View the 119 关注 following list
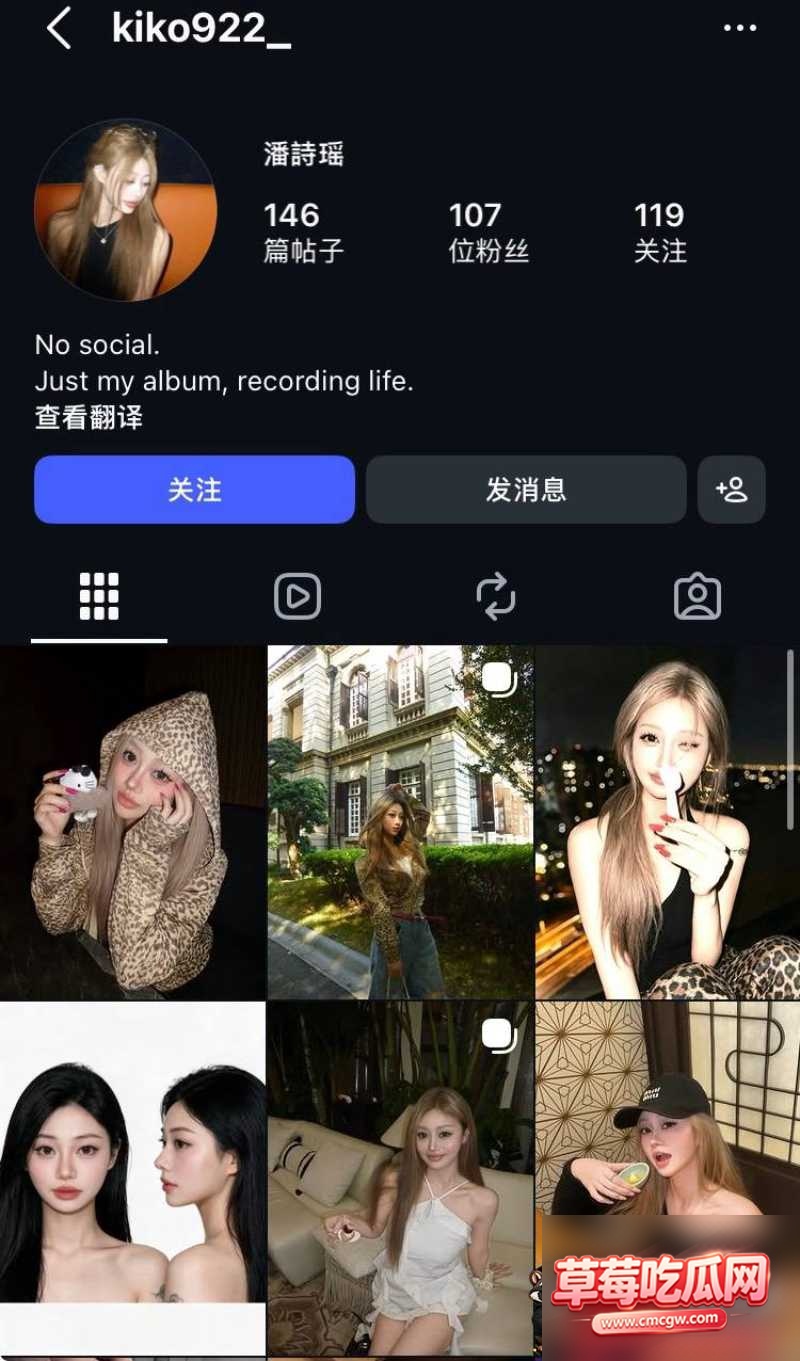 coord(660,232)
